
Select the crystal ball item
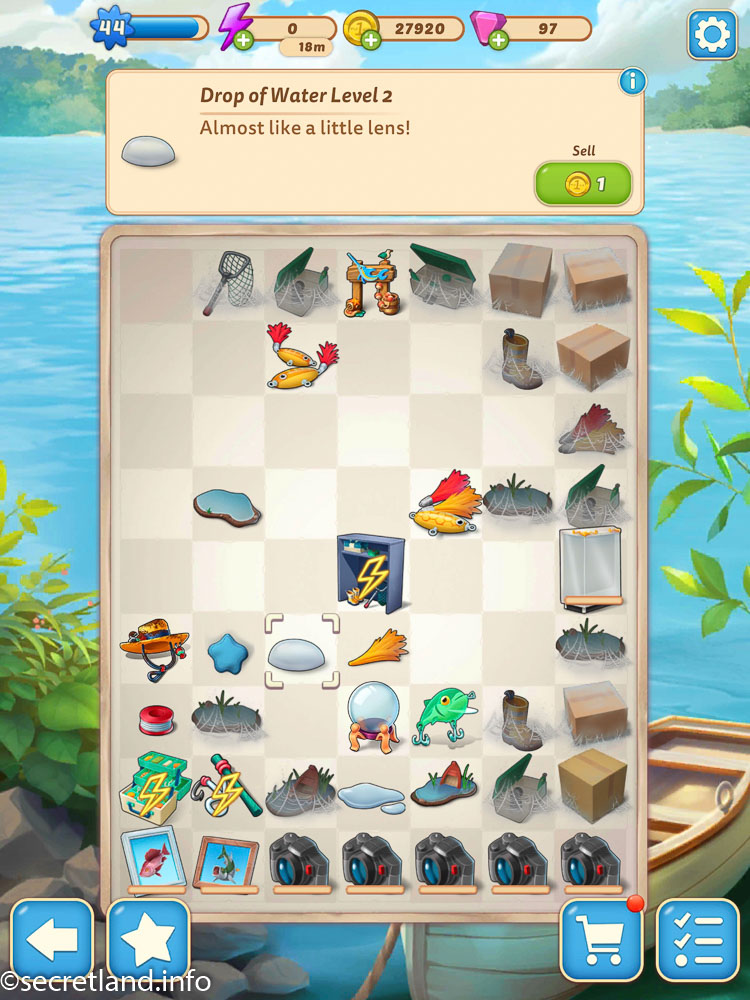[372, 716]
